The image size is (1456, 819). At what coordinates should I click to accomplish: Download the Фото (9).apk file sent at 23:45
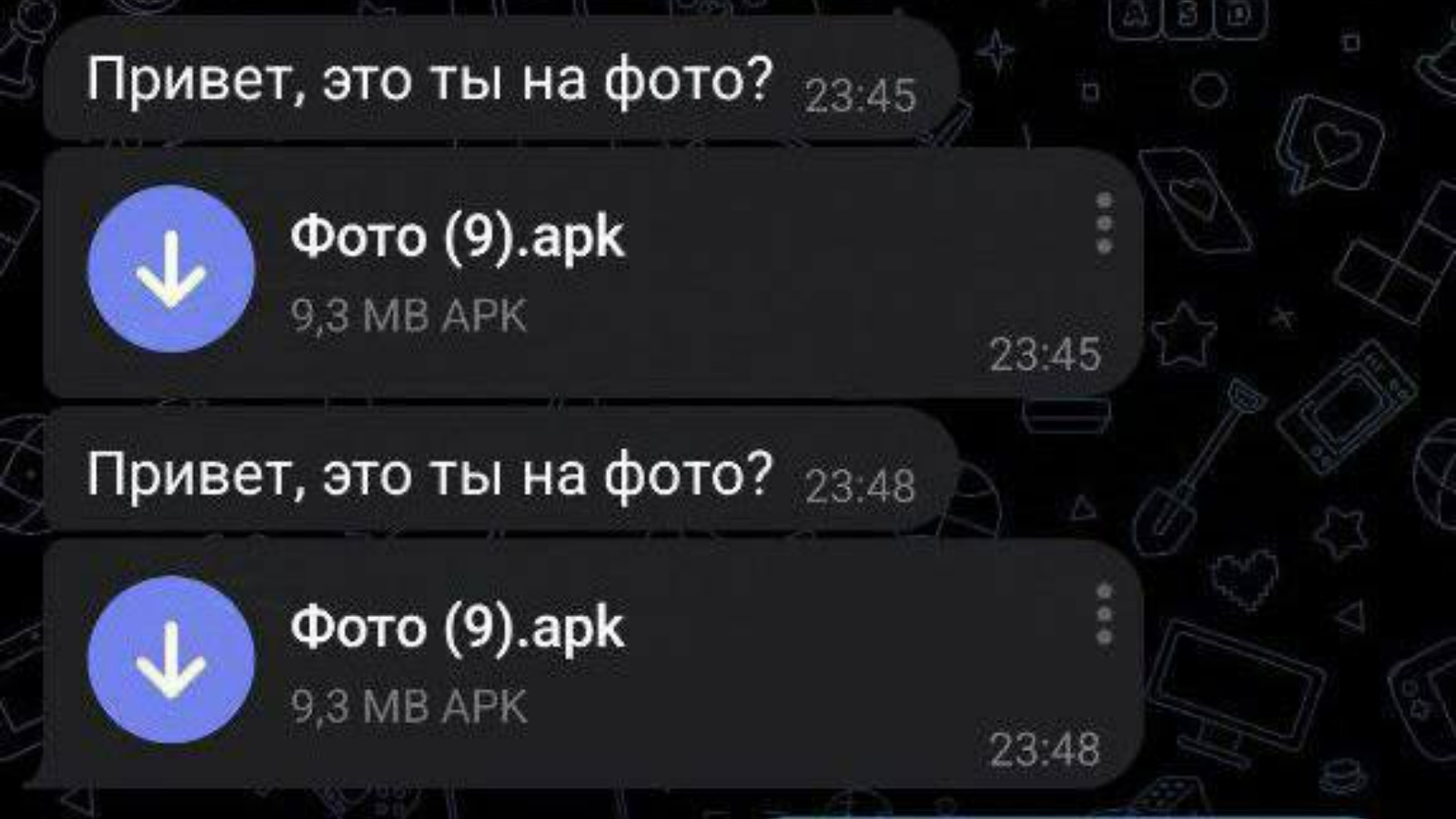(170, 269)
